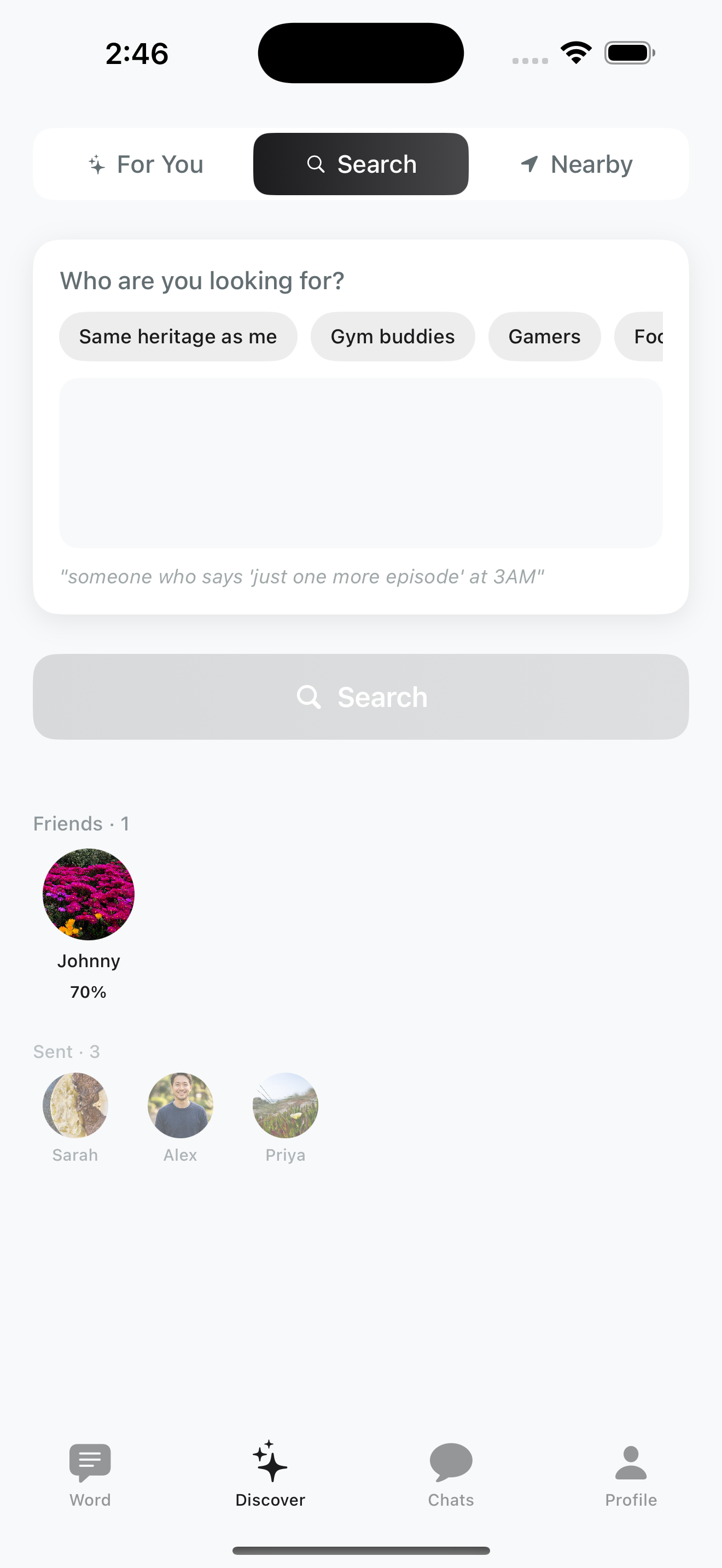Select the Discover sparkle icon

click(x=270, y=1462)
